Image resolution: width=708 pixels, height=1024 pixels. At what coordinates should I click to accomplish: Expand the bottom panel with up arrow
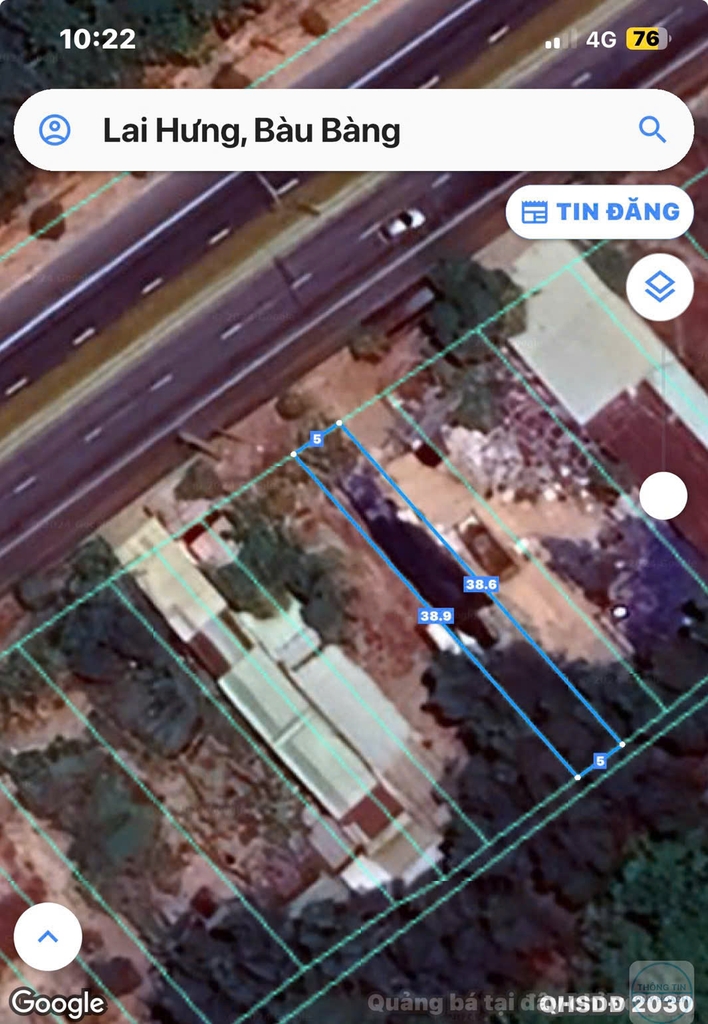(48, 937)
